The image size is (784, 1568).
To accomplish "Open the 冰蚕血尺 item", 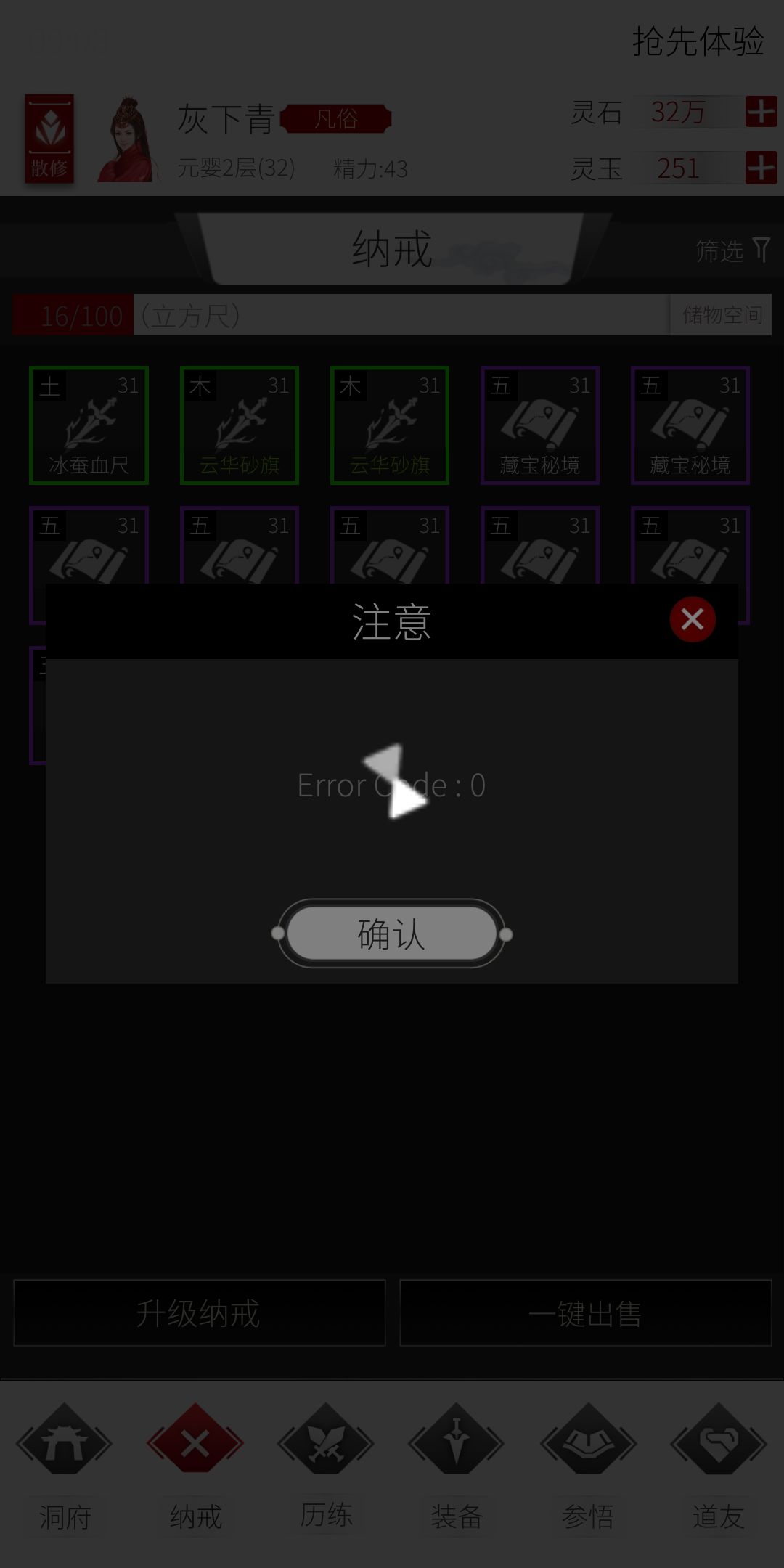I will (89, 425).
